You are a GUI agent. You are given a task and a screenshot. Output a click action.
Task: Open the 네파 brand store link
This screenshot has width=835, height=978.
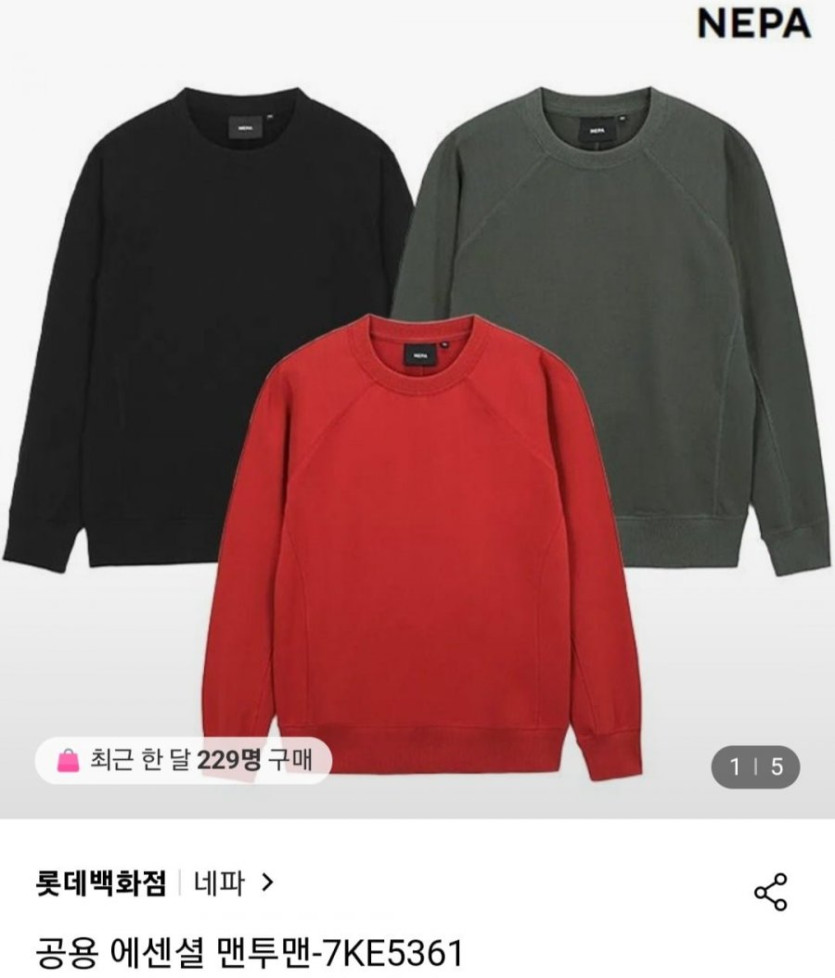tap(234, 883)
